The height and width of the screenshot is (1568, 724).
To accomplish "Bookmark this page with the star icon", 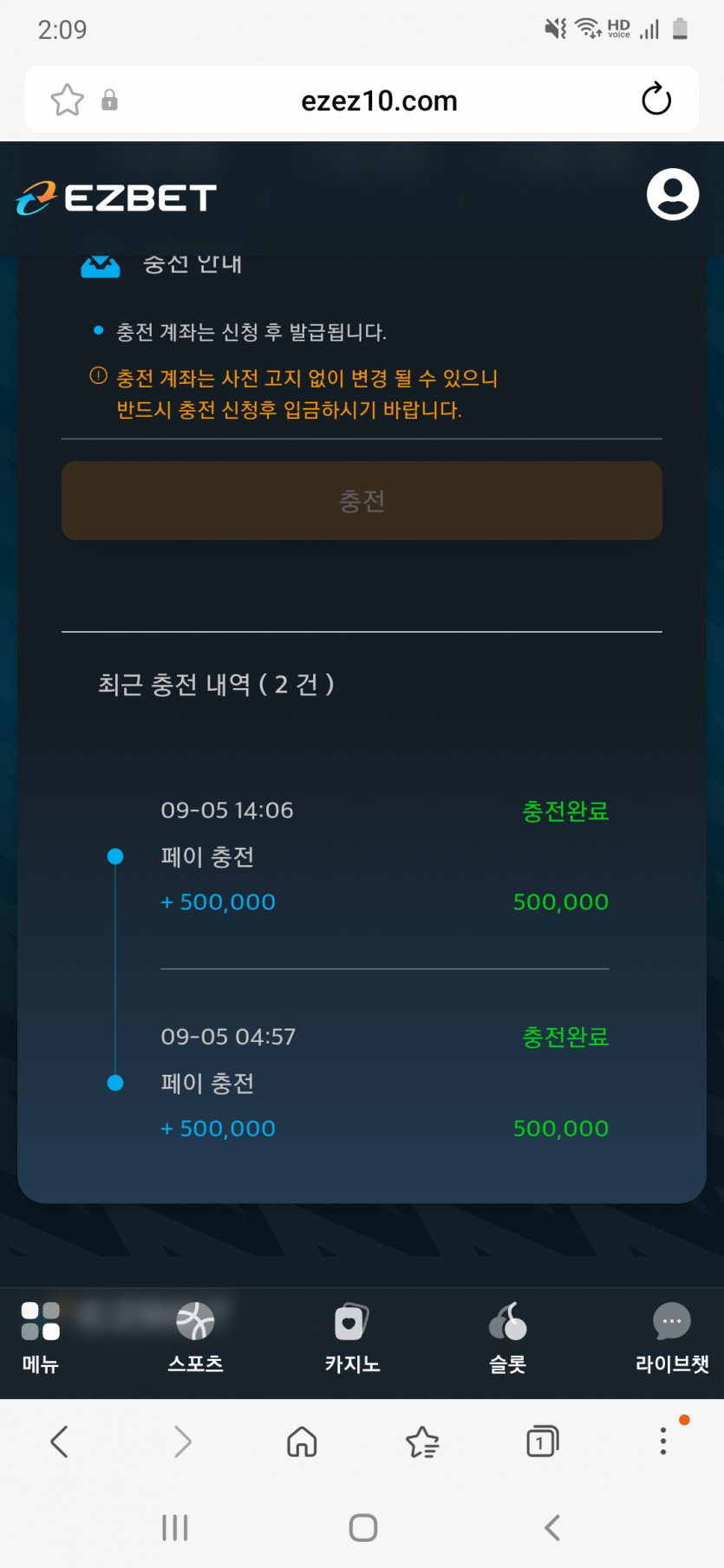I will pyautogui.click(x=67, y=100).
